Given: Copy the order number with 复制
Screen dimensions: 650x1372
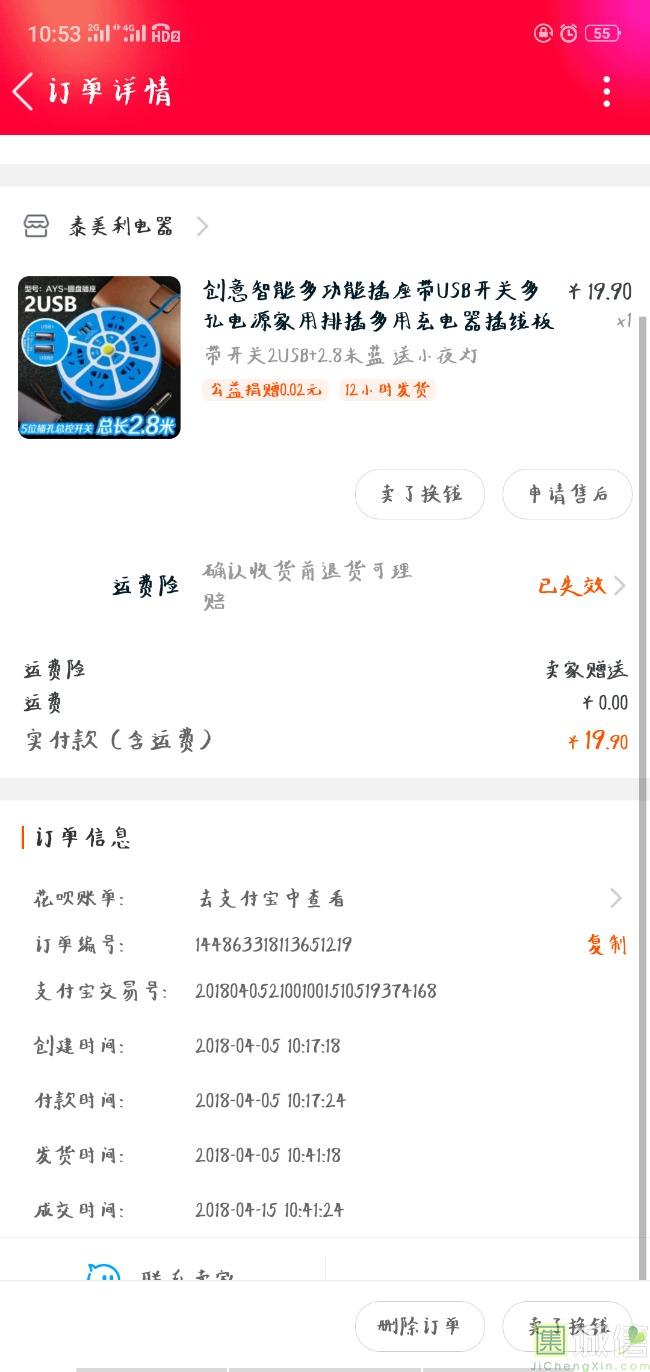Looking at the screenshot, I should 606,944.
